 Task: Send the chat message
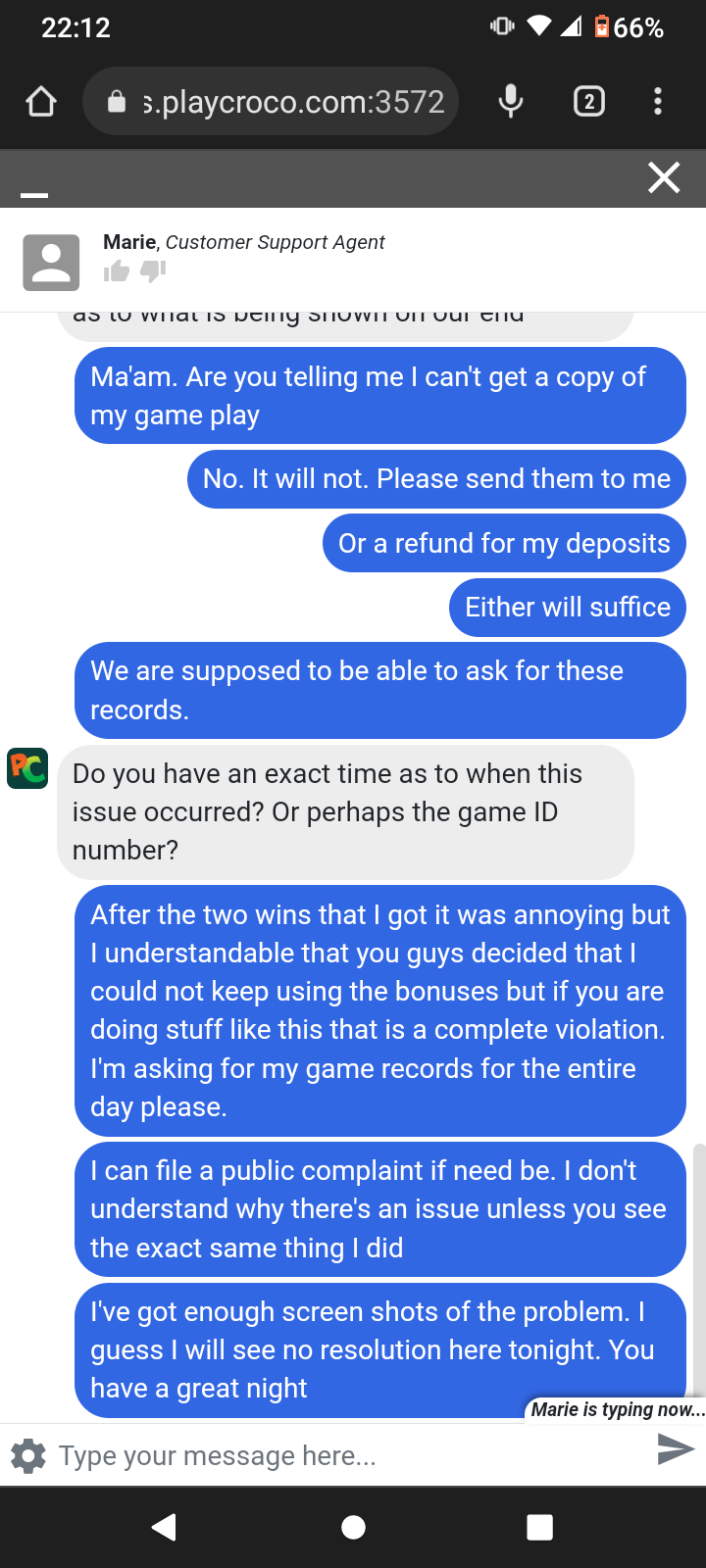click(675, 1448)
